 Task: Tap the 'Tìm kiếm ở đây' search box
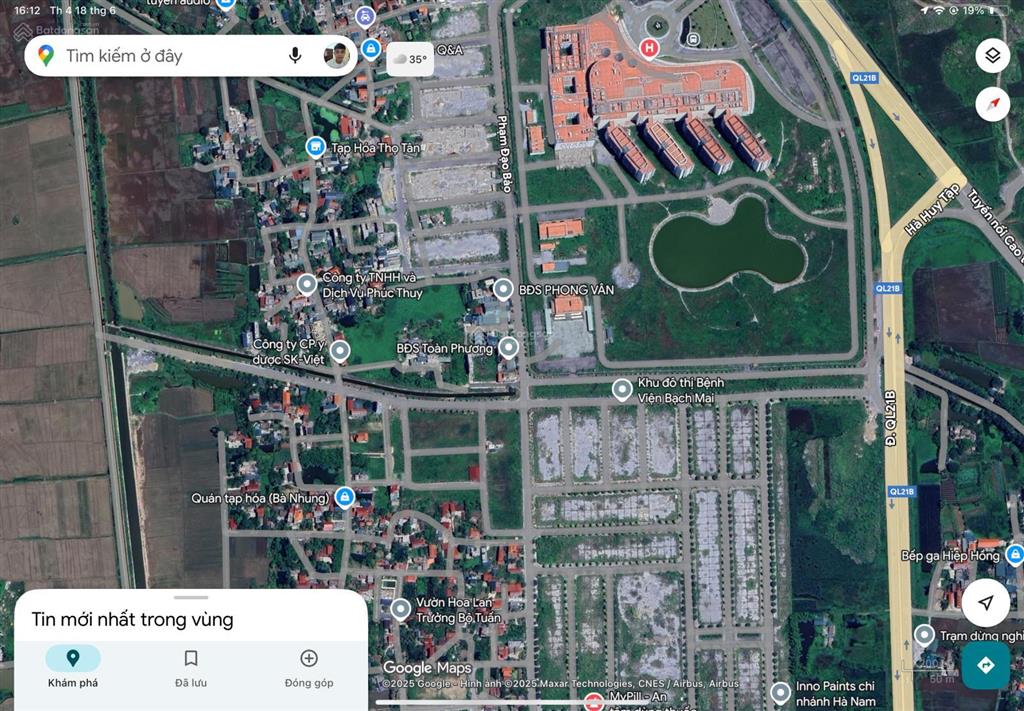(160, 56)
